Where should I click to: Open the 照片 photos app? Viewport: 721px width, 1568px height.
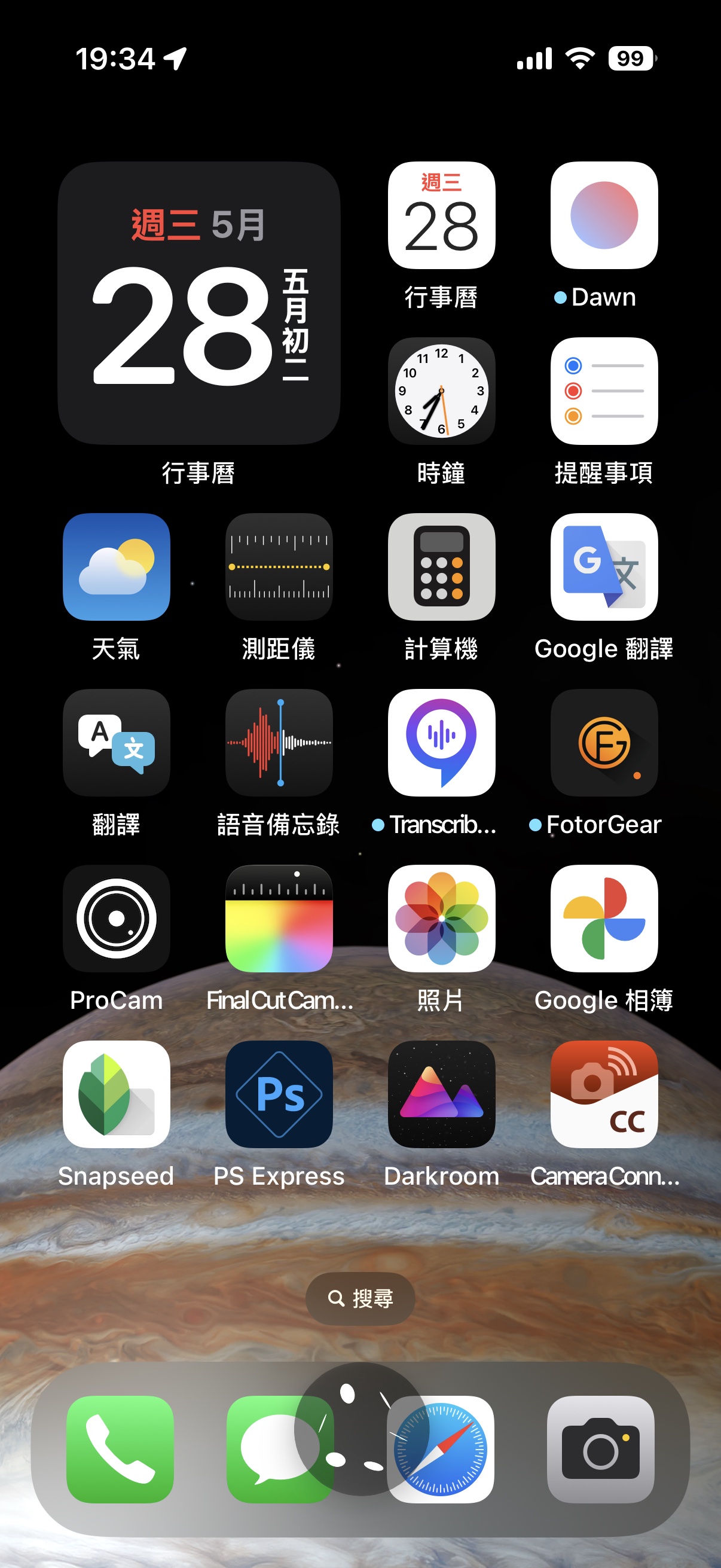[x=441, y=918]
